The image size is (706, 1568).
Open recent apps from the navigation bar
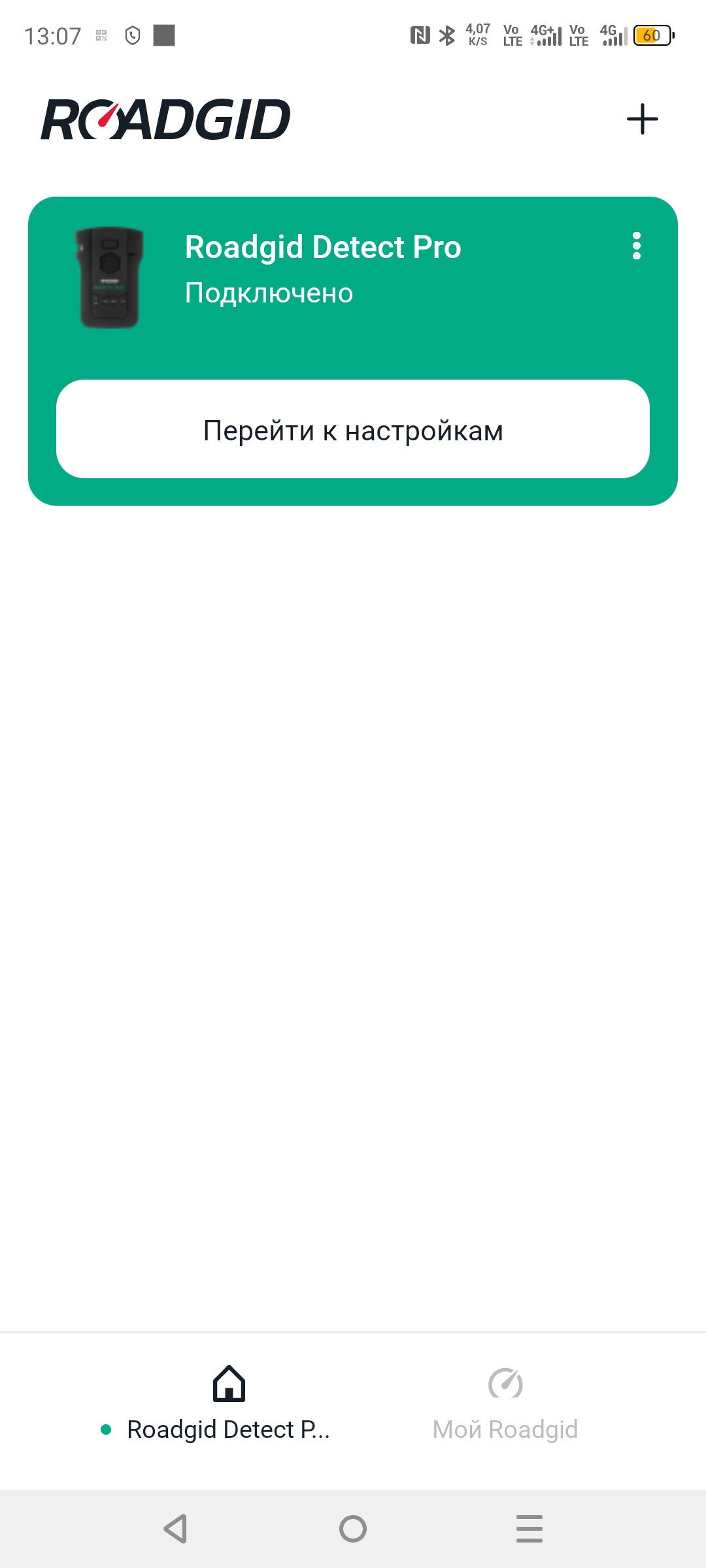click(x=529, y=1529)
